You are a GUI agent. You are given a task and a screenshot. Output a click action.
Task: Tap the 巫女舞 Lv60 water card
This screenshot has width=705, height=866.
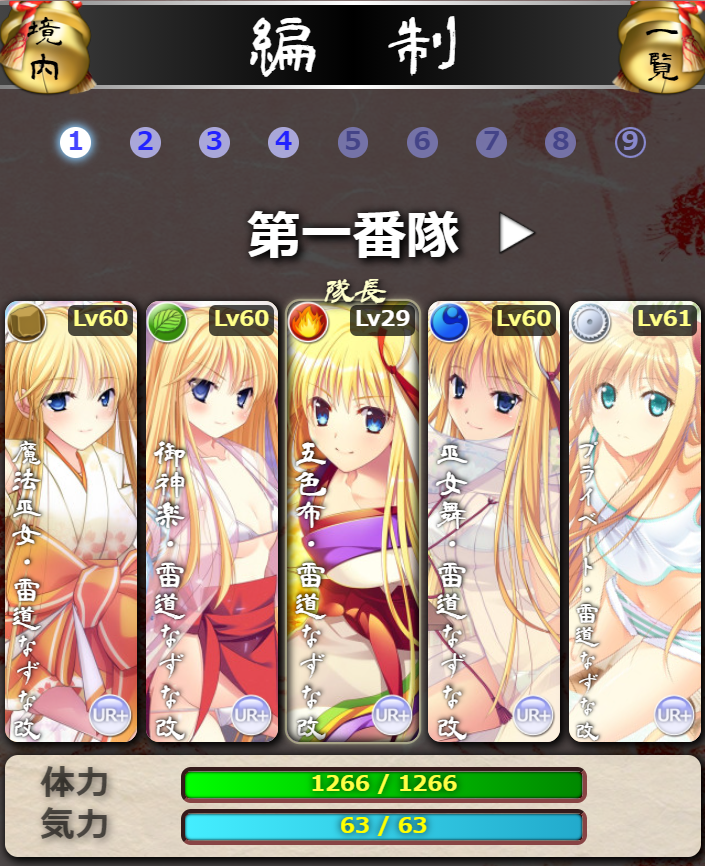click(494, 520)
